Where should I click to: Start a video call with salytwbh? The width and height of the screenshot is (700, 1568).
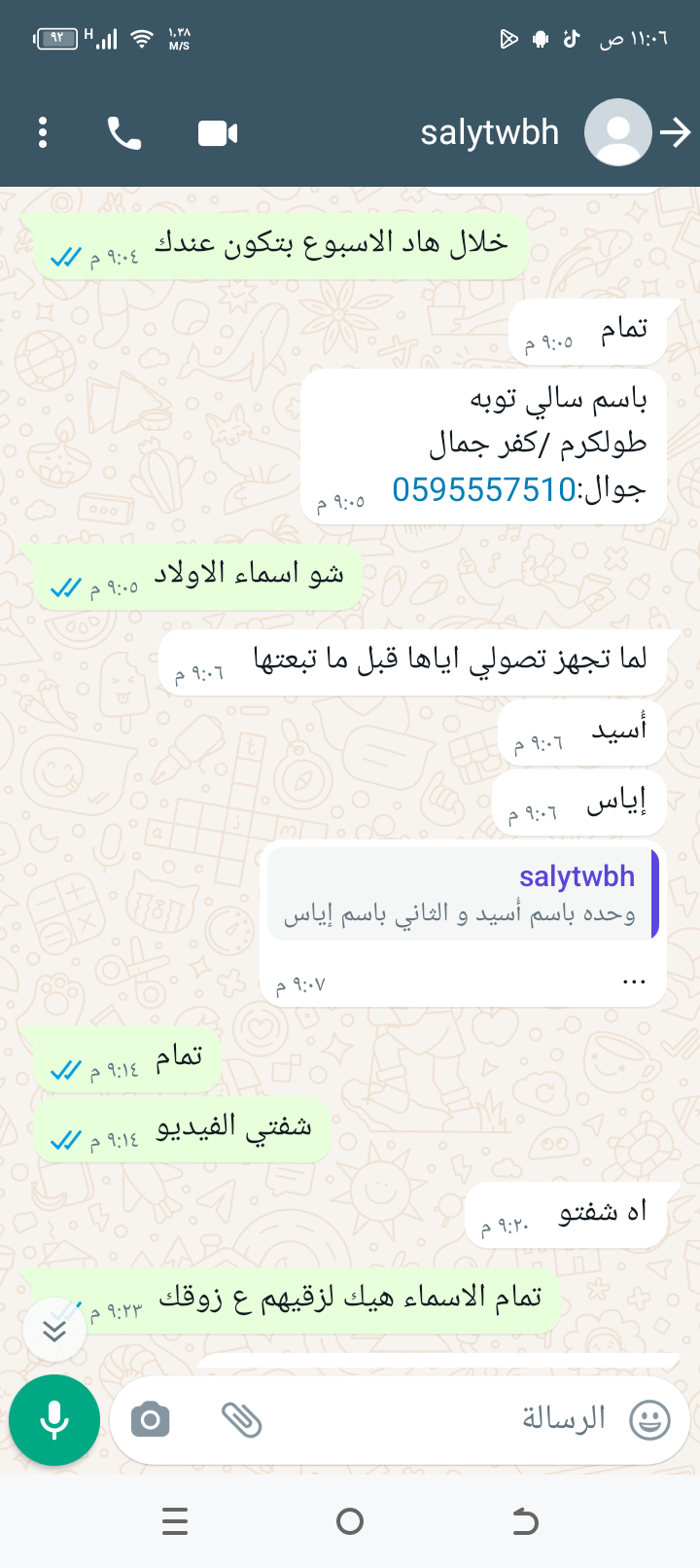[x=218, y=132]
